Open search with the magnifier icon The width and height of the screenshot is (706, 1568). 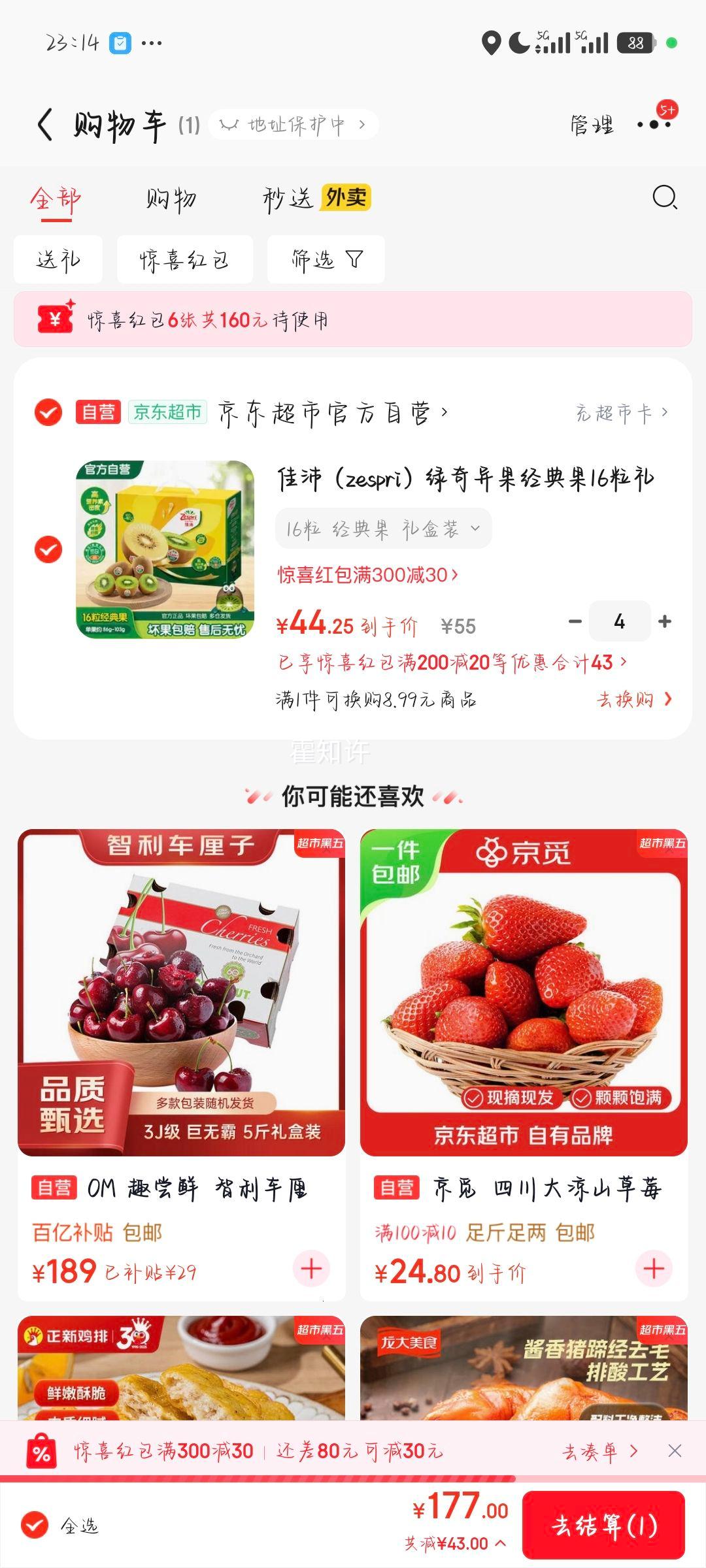[666, 198]
